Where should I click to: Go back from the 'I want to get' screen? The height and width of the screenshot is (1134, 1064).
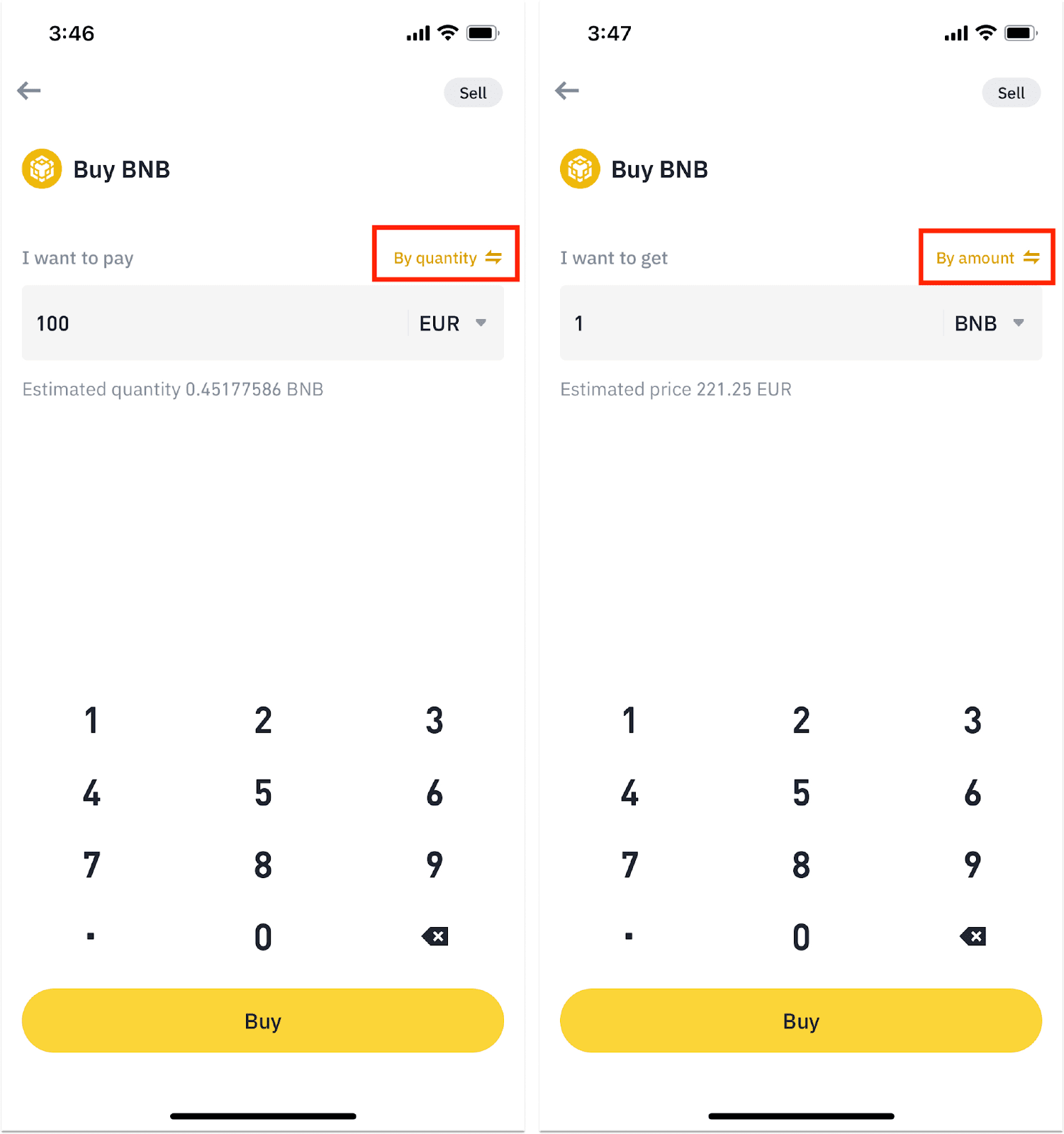point(567,91)
